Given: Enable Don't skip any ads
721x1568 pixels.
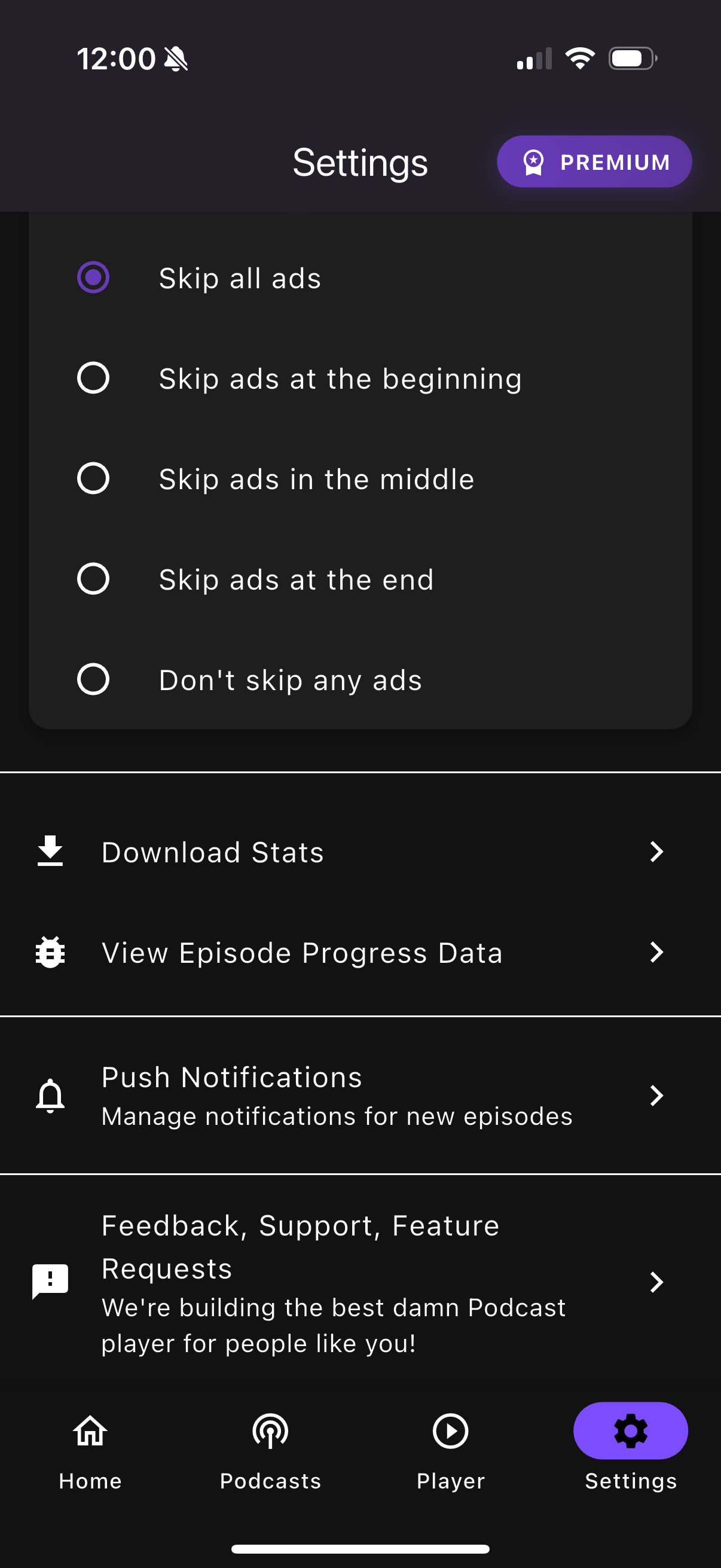Looking at the screenshot, I should pos(93,680).
